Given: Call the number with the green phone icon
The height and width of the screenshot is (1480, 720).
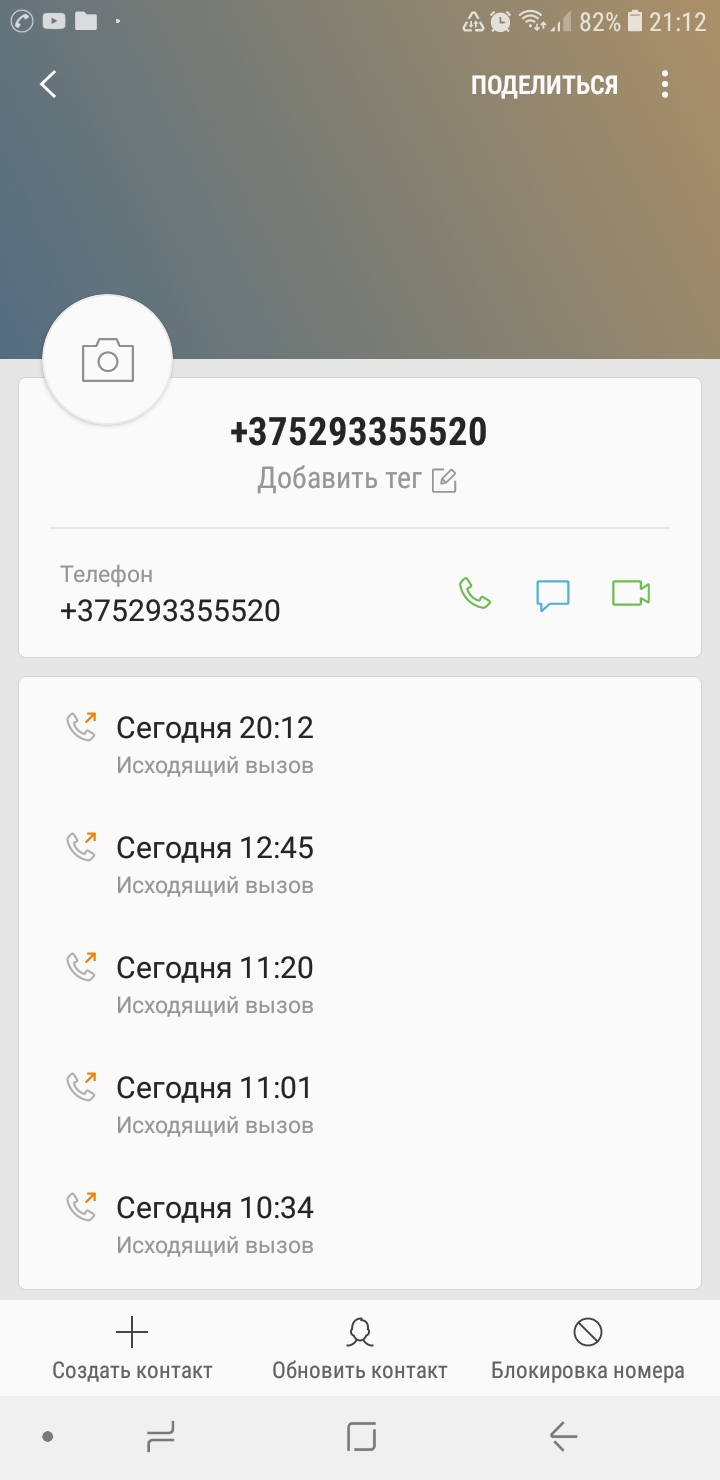Looking at the screenshot, I should (x=475, y=593).
